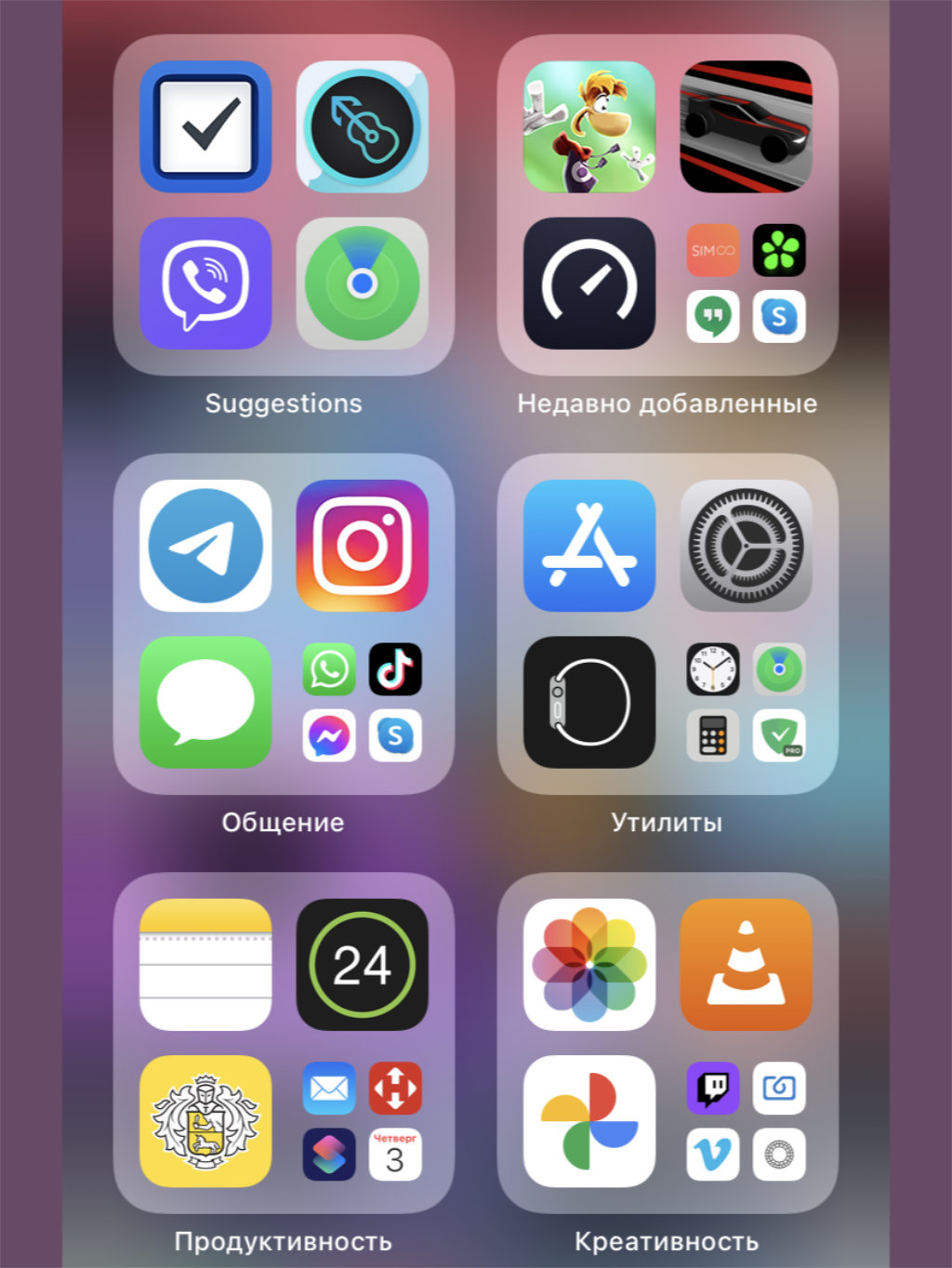
Task: Open the Settings app
Action: 746,546
